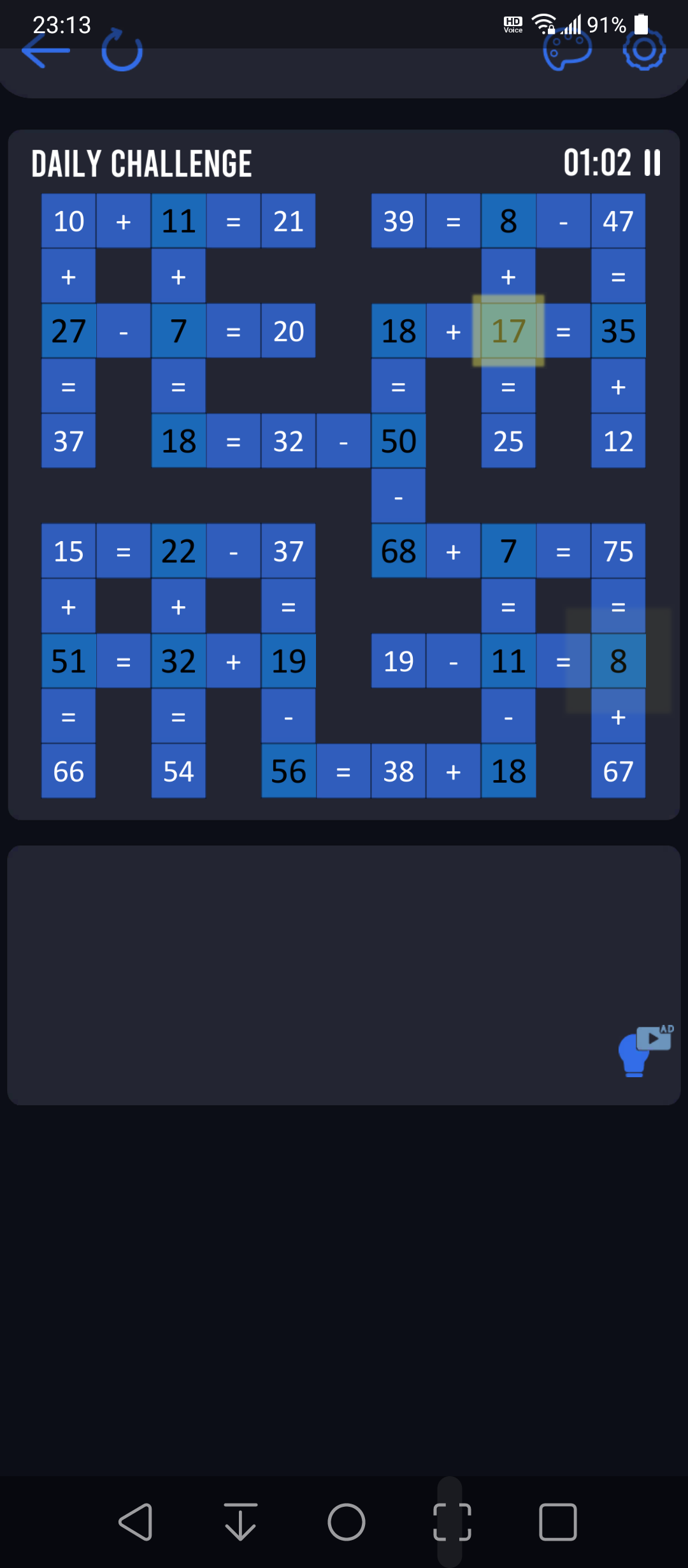Tap the 56 number tile
This screenshot has height=1568, width=688.
pyautogui.click(x=289, y=771)
